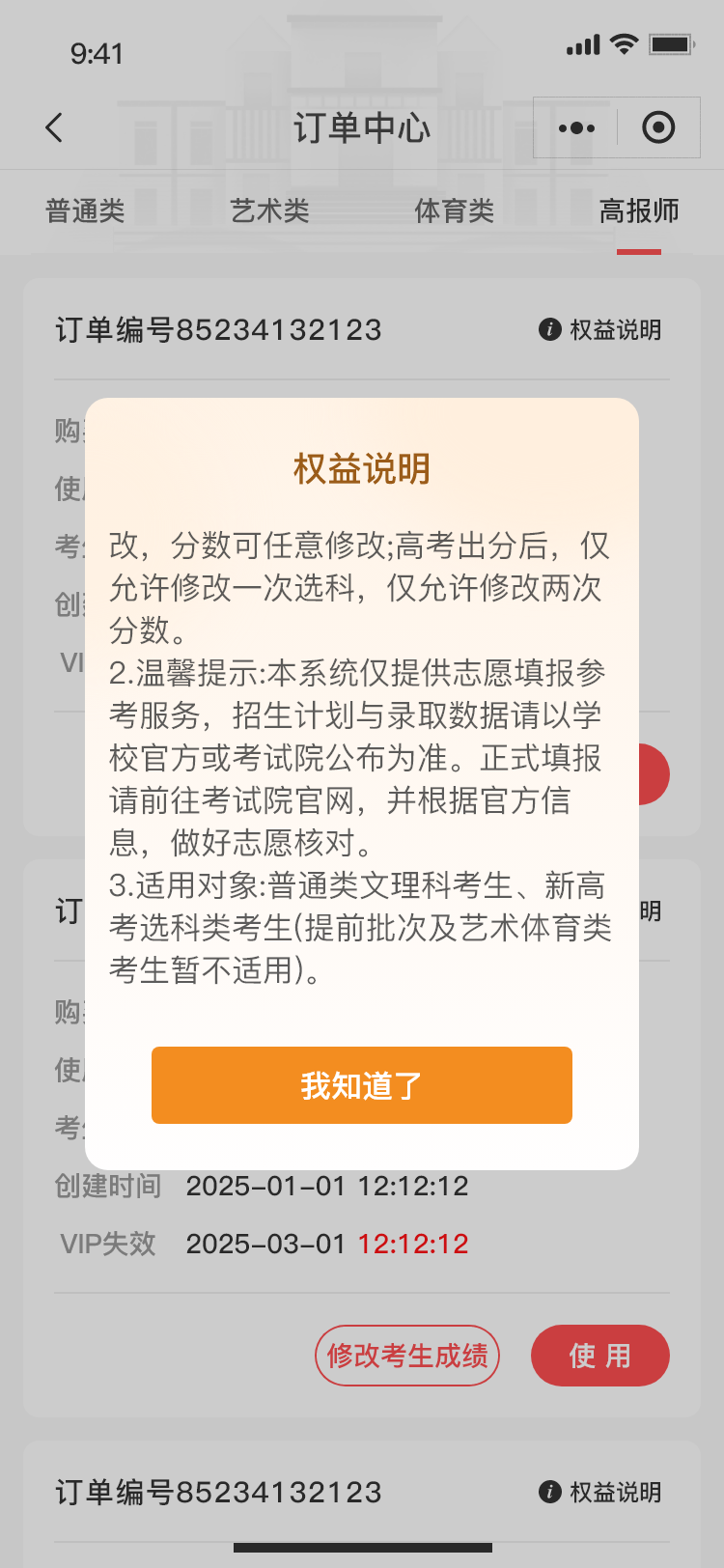Tap 修改考生成绩 button

pos(406,1356)
